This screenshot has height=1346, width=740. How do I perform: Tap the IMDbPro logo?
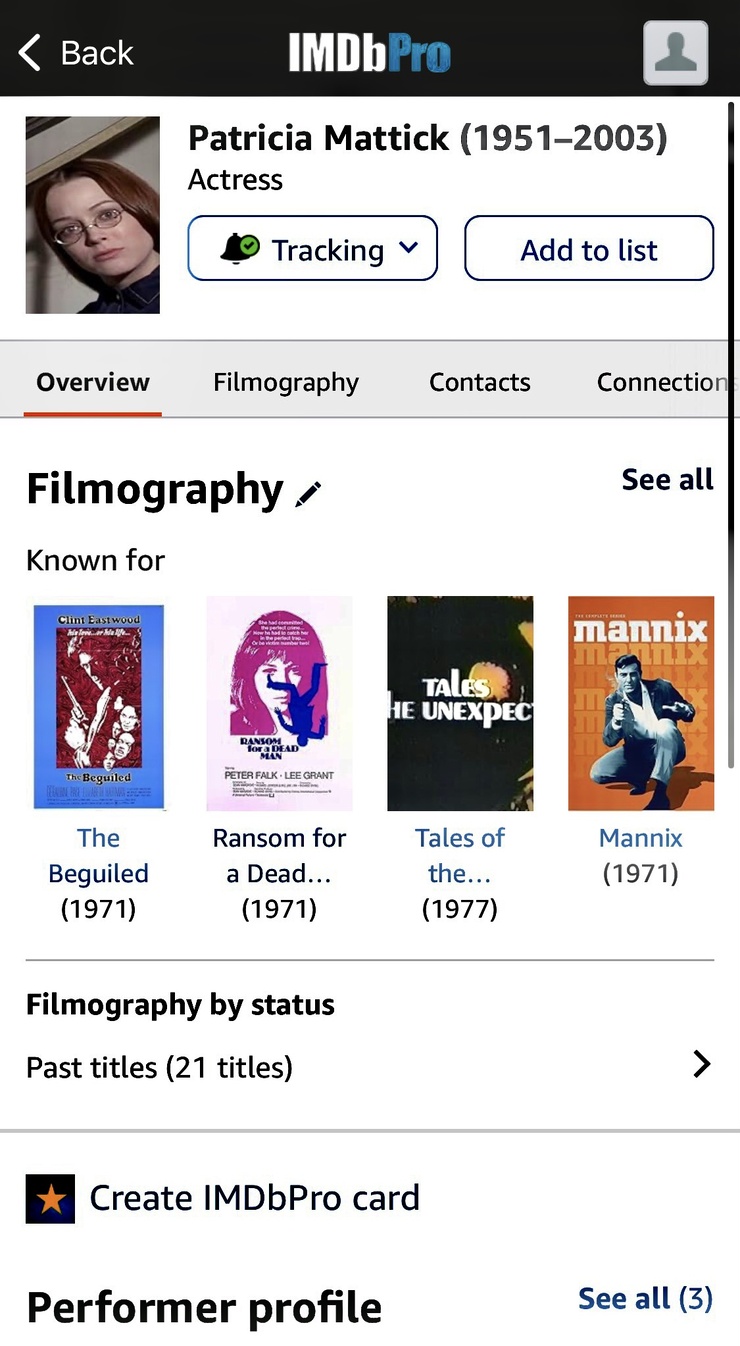tap(369, 51)
